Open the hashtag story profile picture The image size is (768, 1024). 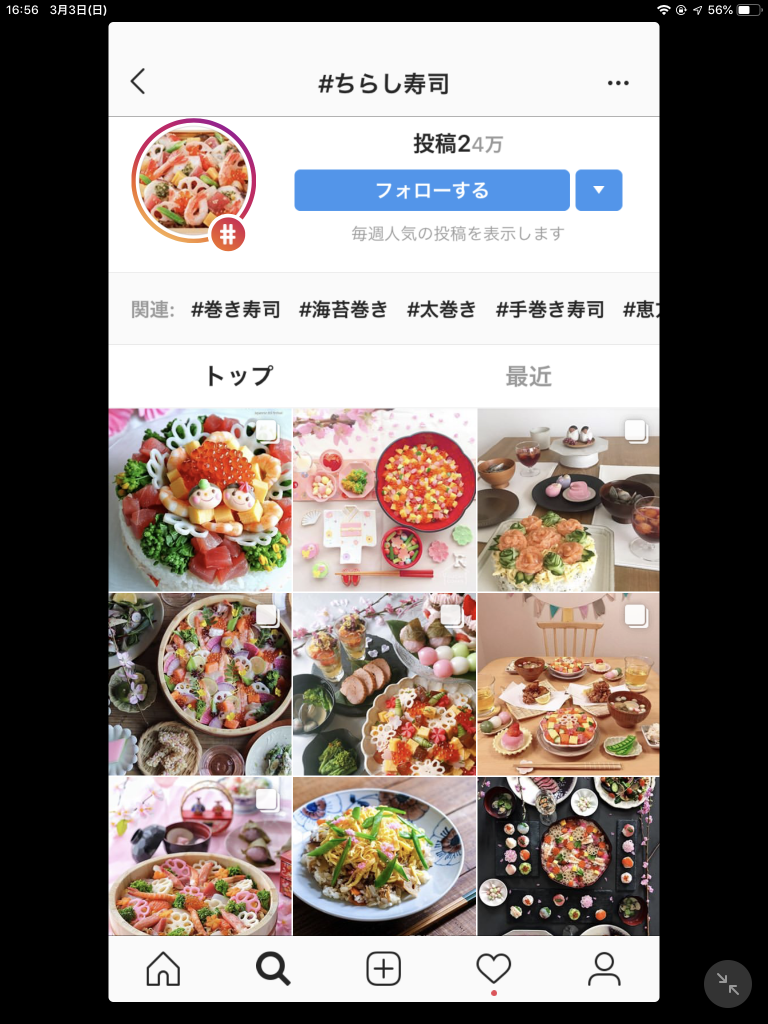[193, 181]
